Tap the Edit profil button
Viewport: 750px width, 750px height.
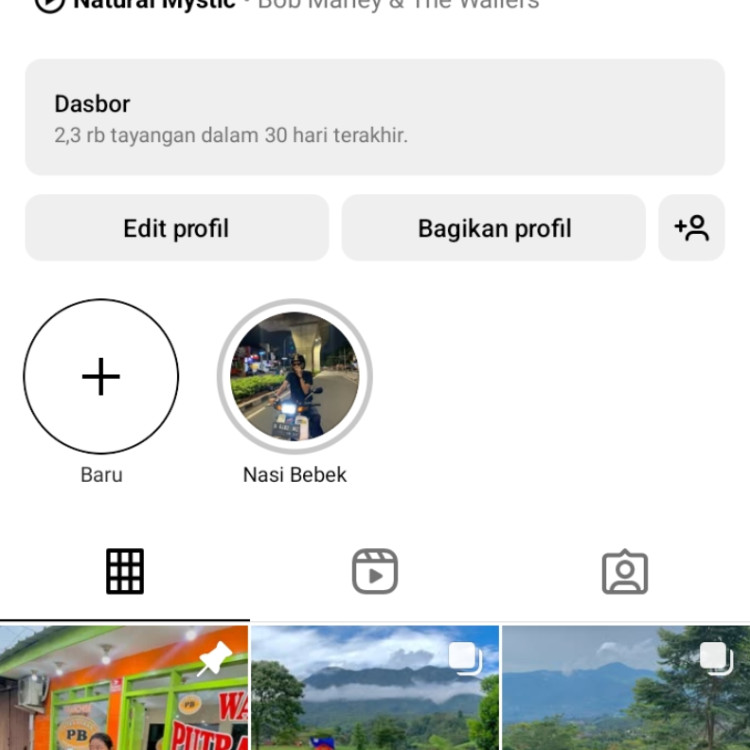[x=176, y=228]
